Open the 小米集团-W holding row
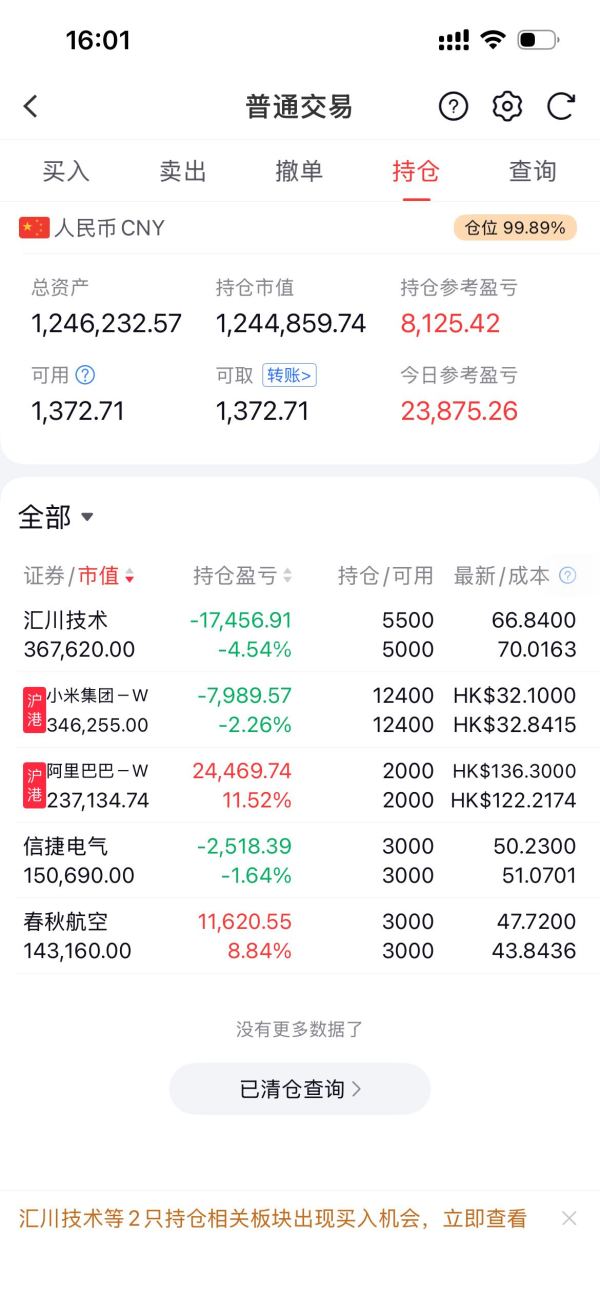 pyautogui.click(x=300, y=710)
